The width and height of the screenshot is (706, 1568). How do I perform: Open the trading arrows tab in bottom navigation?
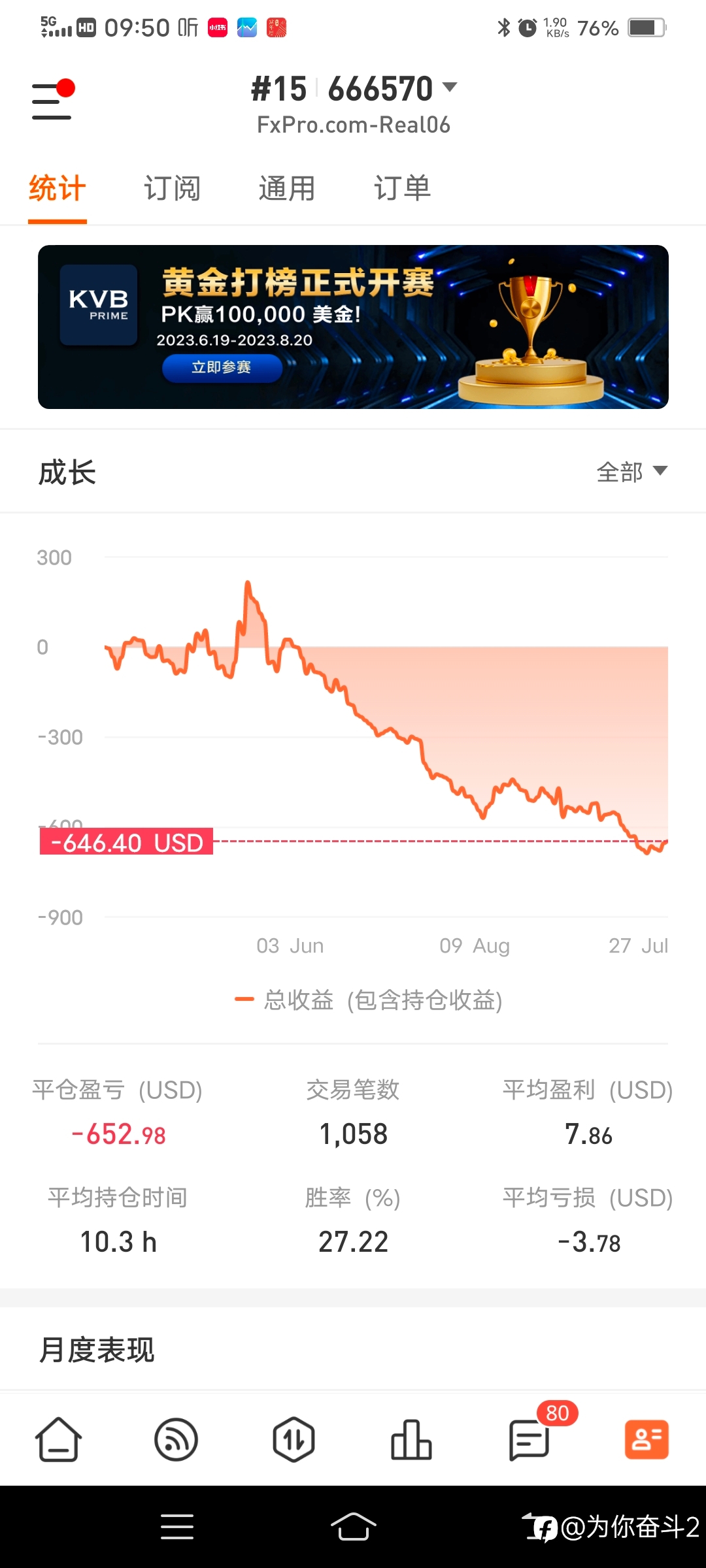[294, 1439]
